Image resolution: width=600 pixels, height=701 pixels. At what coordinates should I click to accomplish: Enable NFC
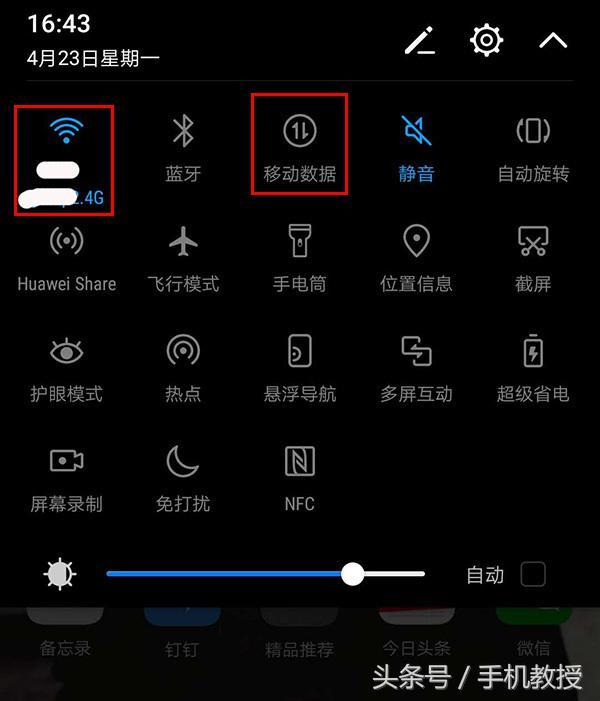(300, 462)
